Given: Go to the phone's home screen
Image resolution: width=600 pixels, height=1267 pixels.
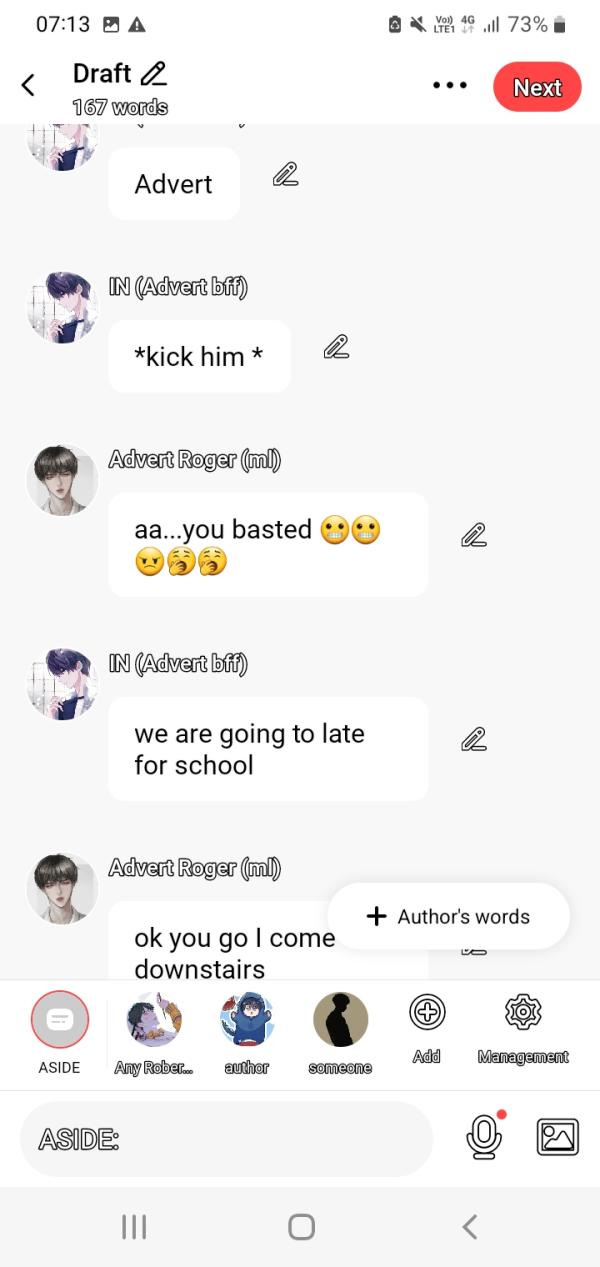Looking at the screenshot, I should (301, 1227).
